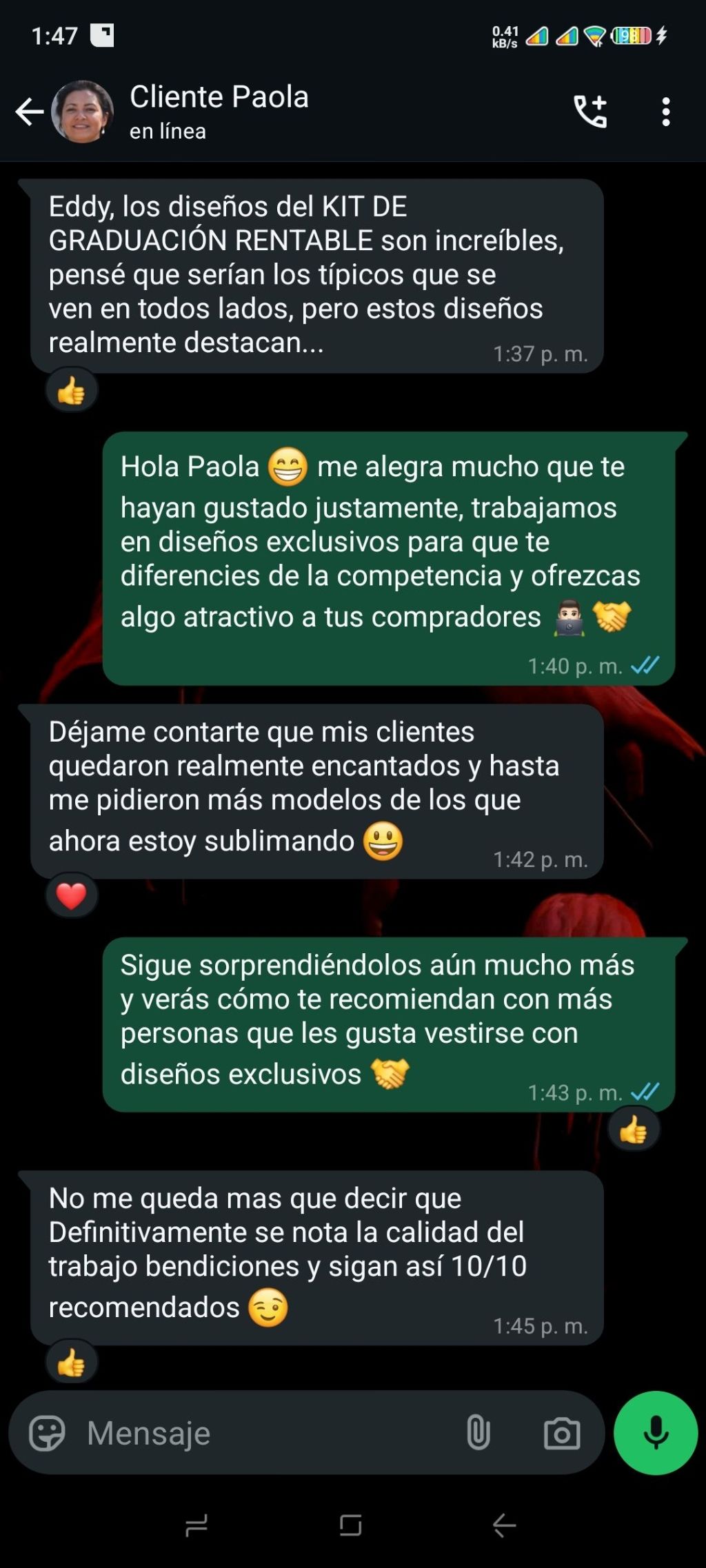View heart reaction on 'Déjame contarte' message
Viewport: 706px width, 1568px height.
coord(72,896)
